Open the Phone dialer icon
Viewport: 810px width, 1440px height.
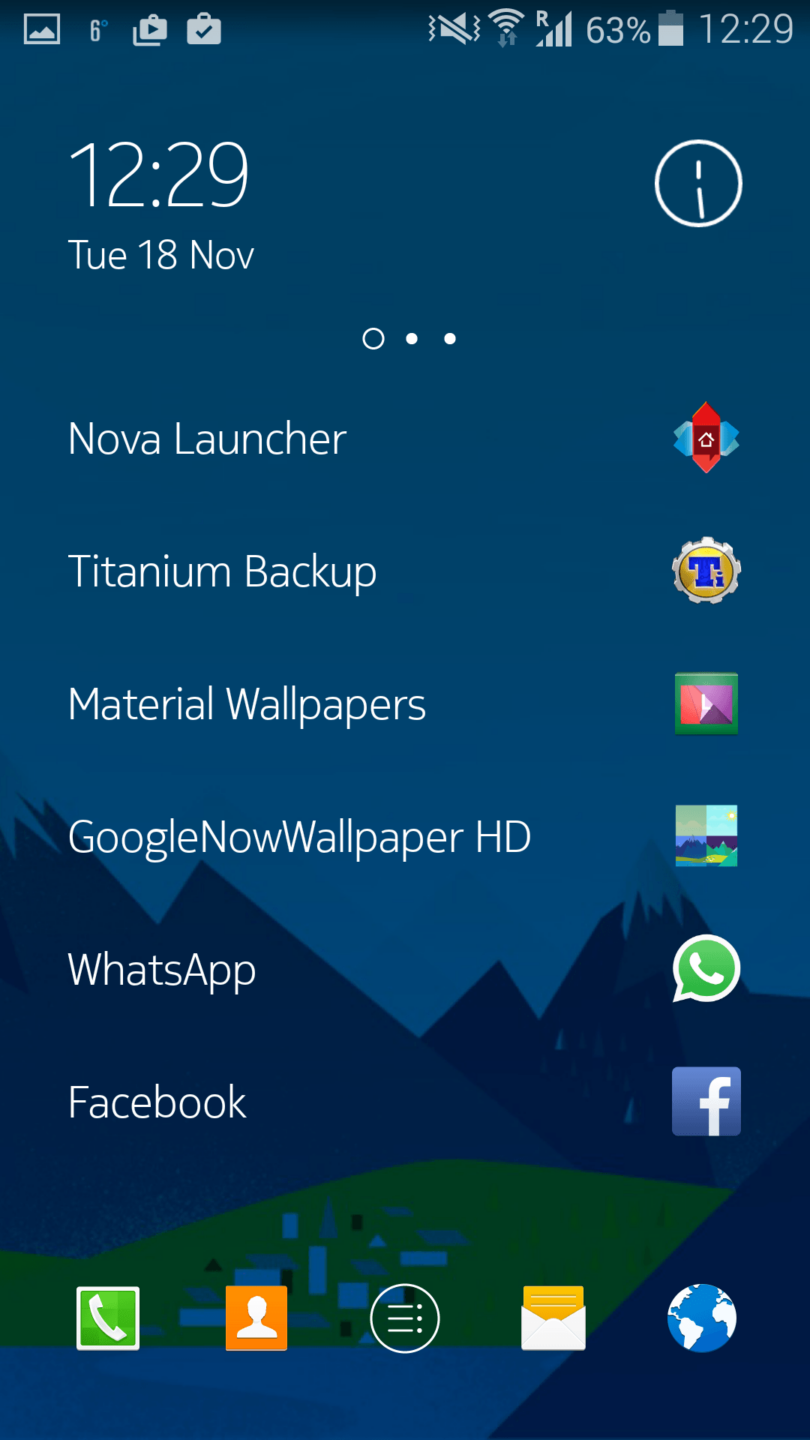coord(107,1317)
